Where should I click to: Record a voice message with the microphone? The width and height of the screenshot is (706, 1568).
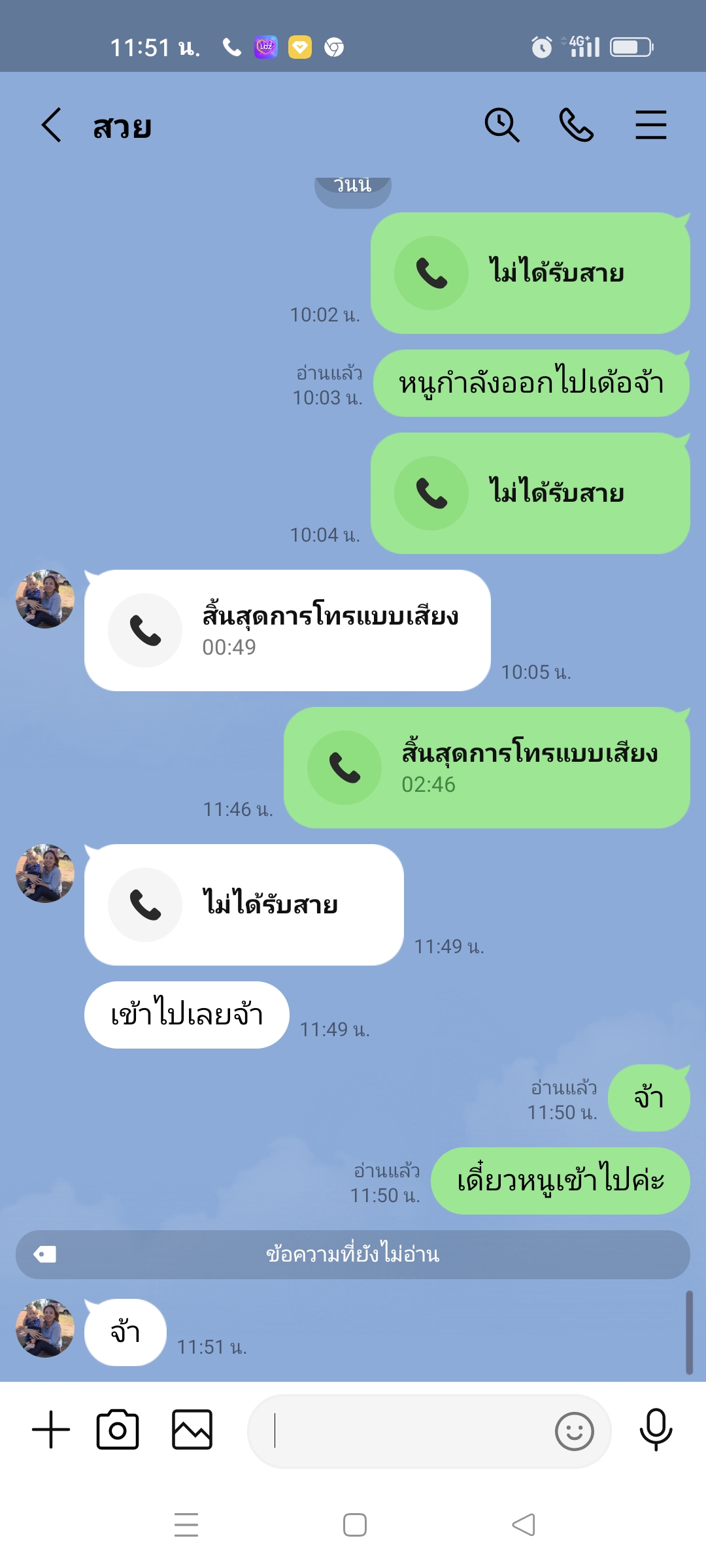tap(656, 1429)
